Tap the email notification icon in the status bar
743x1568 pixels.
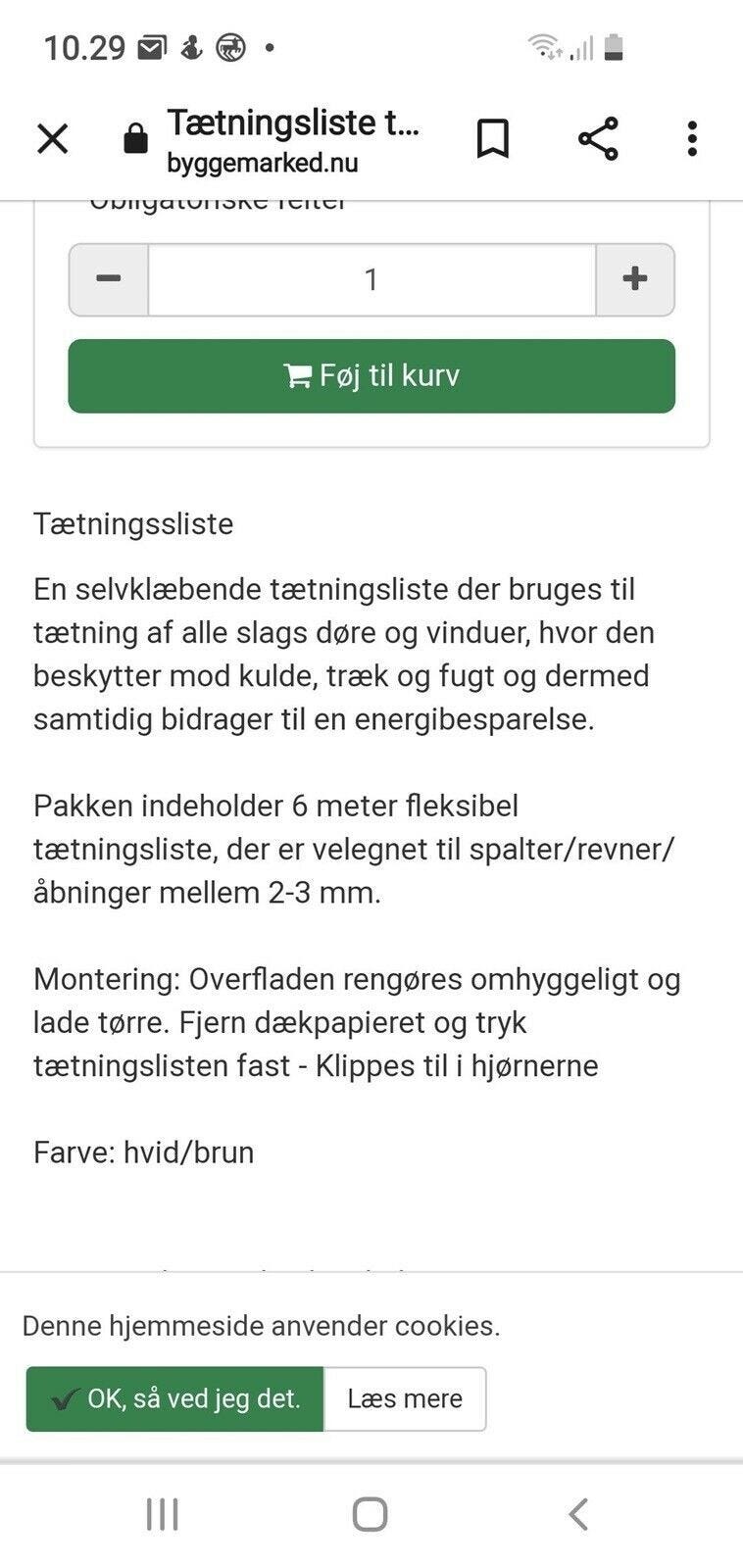point(151,45)
